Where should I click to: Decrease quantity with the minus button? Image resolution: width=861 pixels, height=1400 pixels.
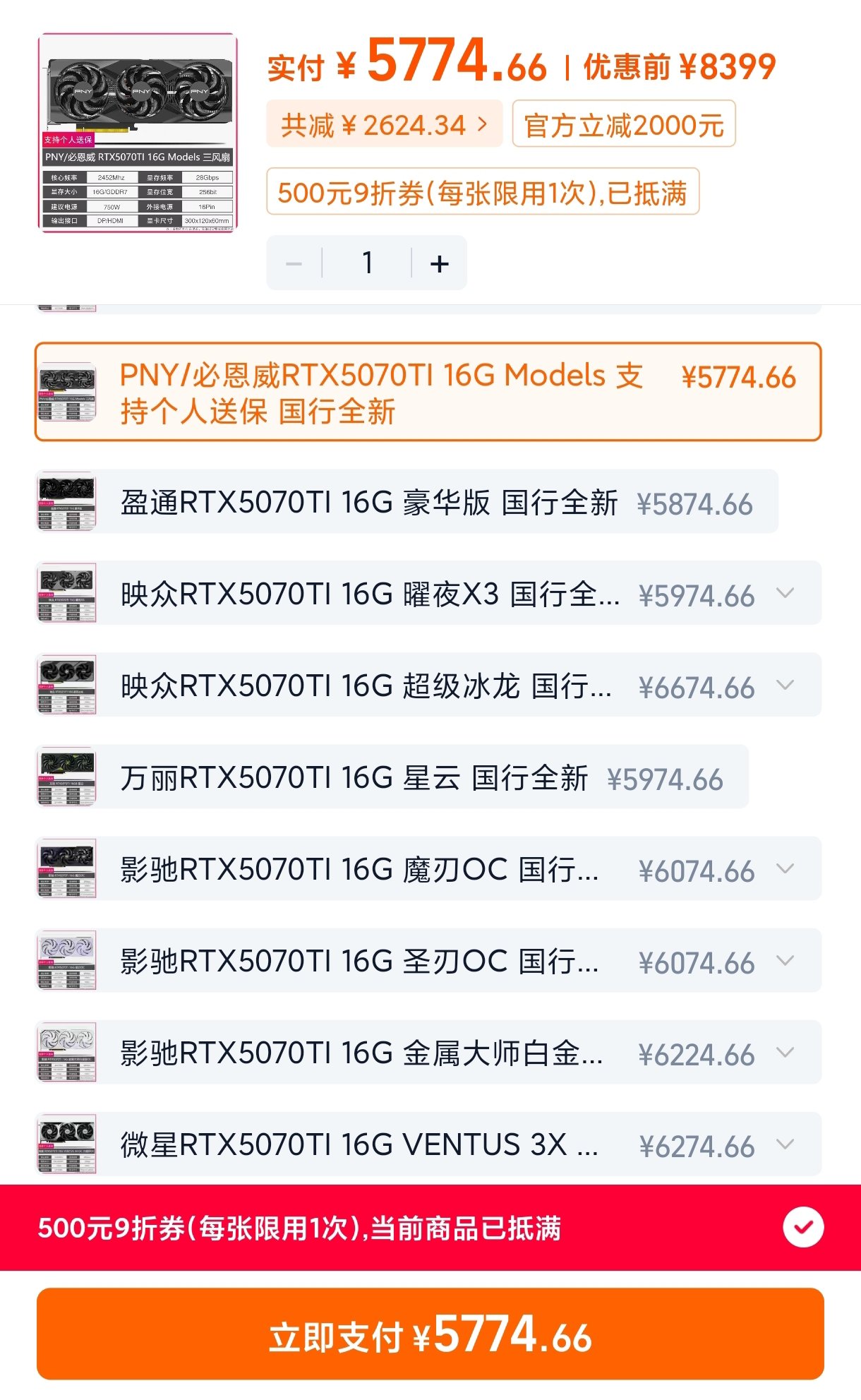(294, 264)
